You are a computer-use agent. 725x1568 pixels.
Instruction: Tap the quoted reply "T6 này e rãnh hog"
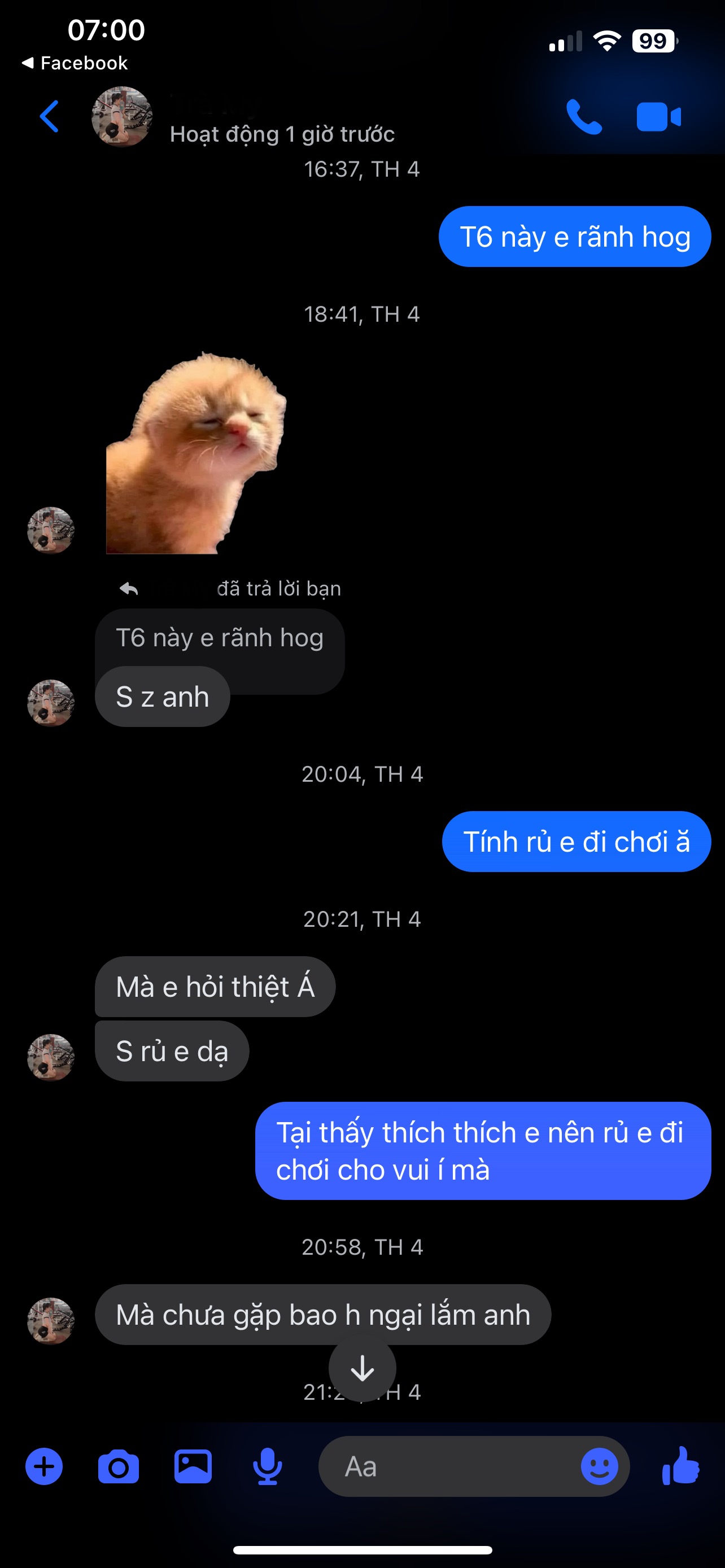click(x=219, y=638)
